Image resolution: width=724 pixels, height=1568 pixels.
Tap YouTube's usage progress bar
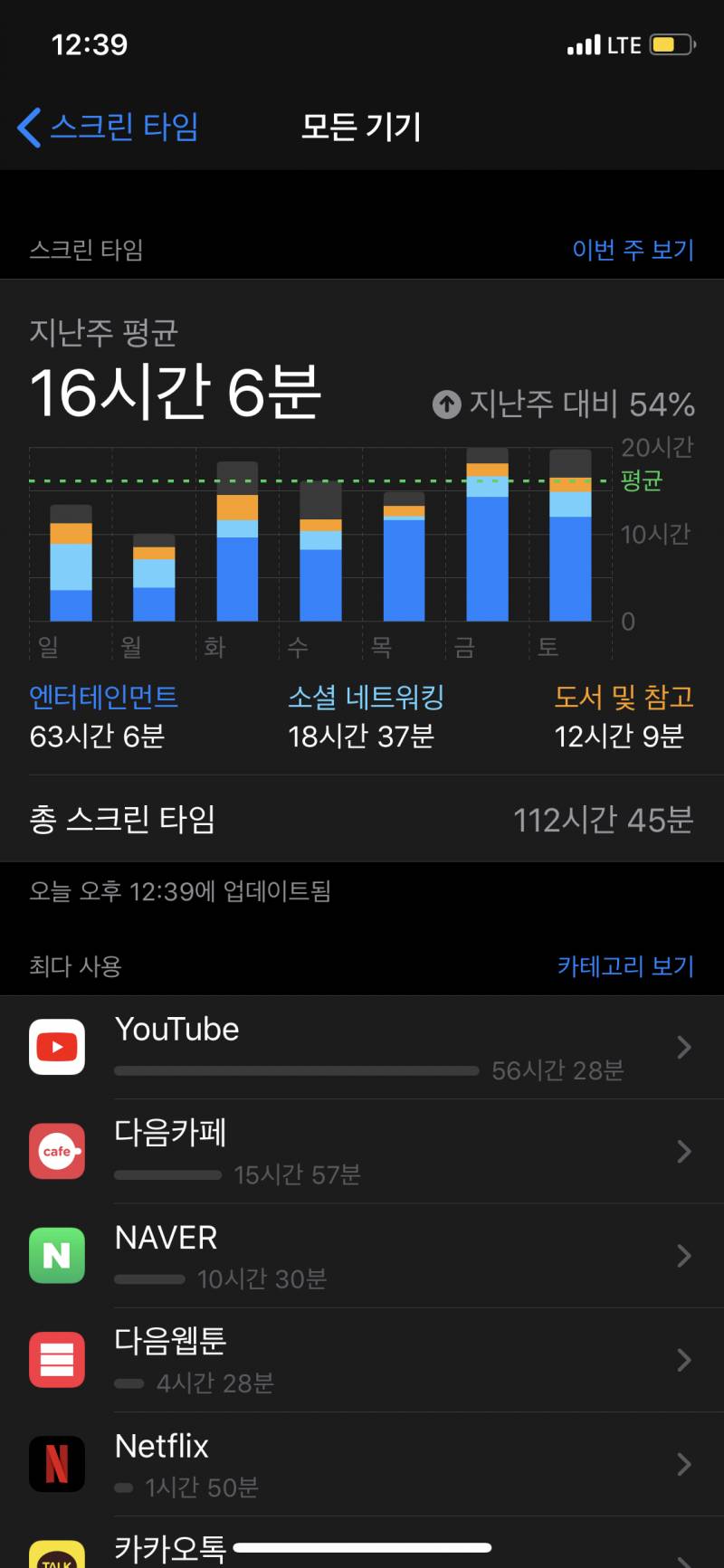click(x=296, y=1070)
